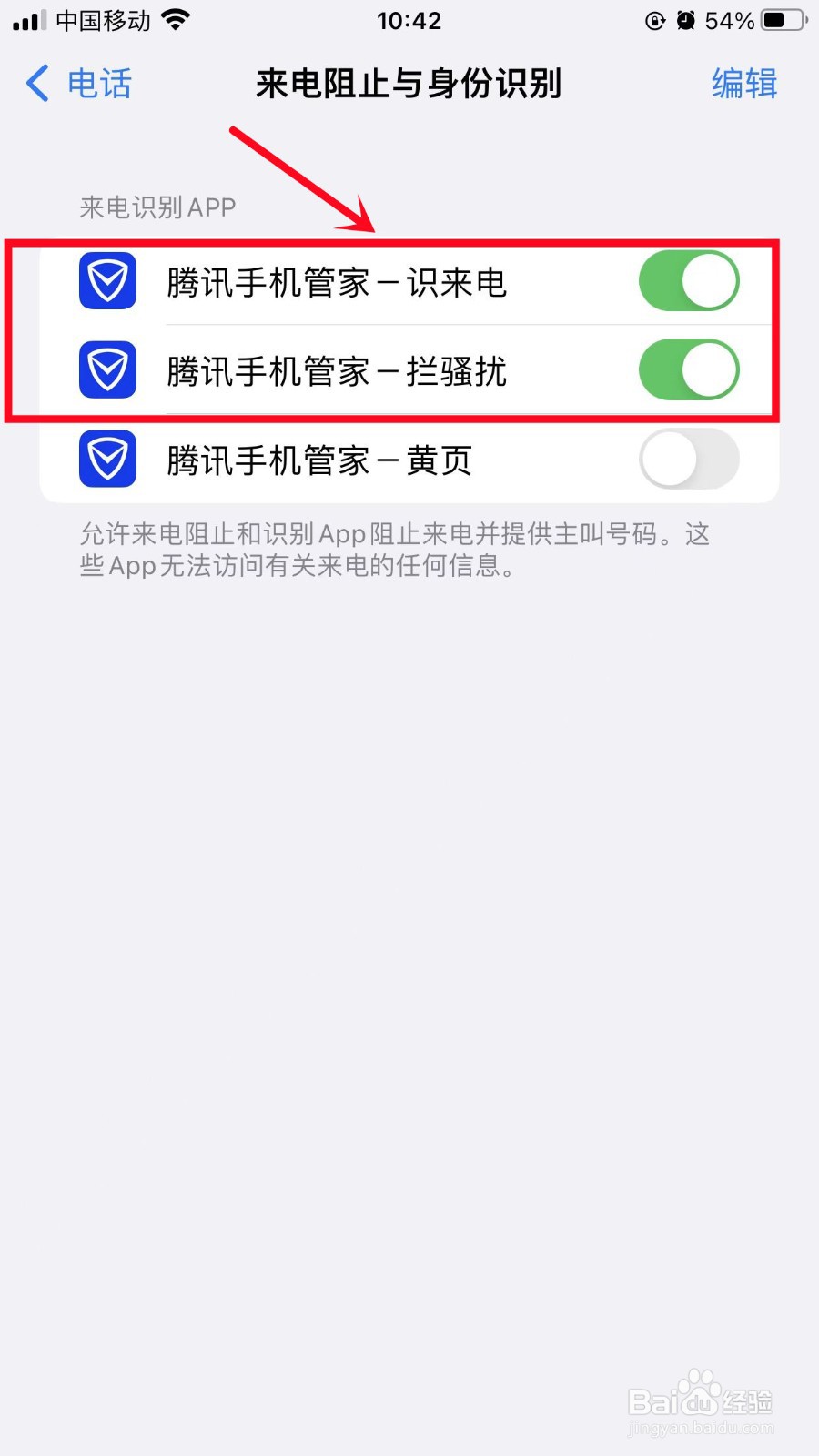Image resolution: width=819 pixels, height=1456 pixels.
Task: Enable 腾讯手机管家－黄页
Action: [689, 460]
